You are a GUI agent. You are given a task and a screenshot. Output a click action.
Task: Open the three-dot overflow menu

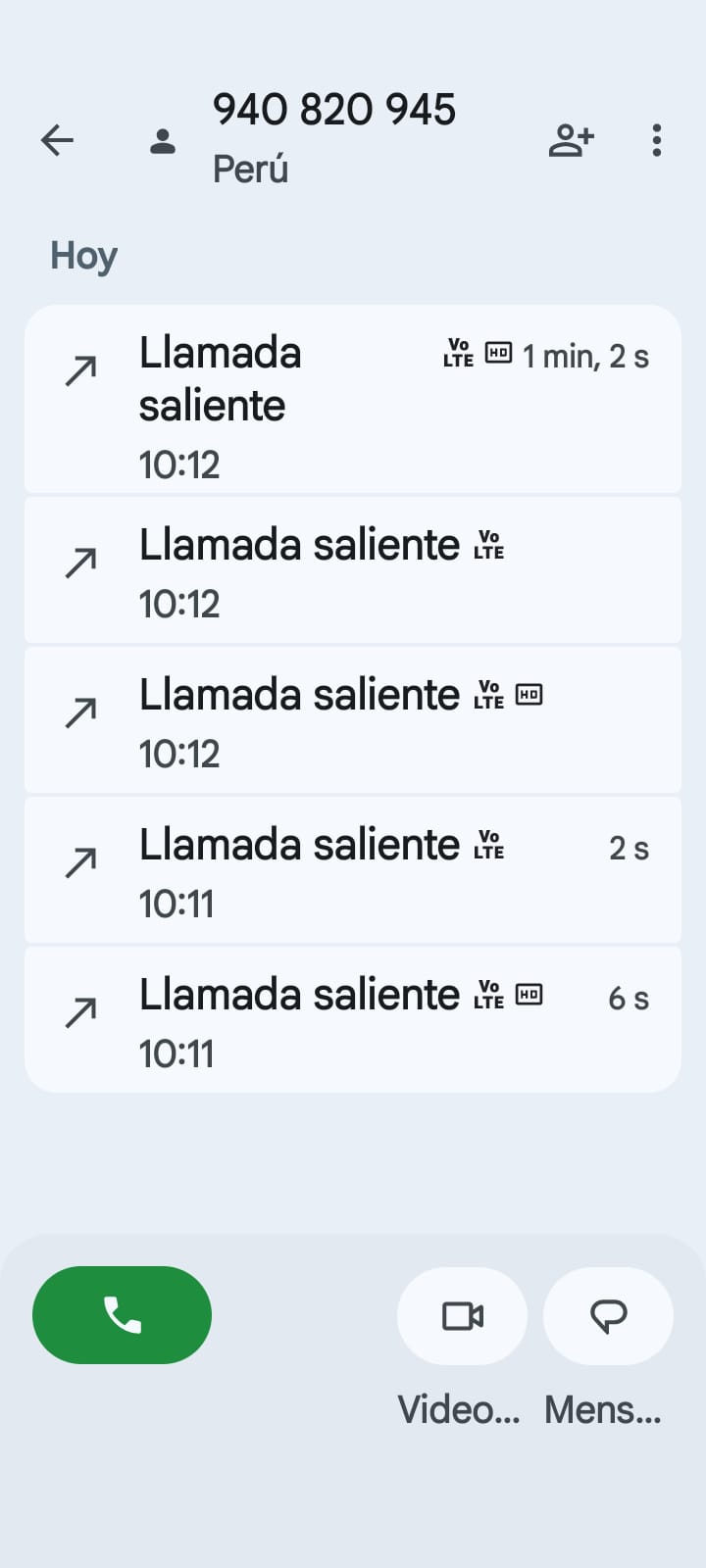pos(656,140)
